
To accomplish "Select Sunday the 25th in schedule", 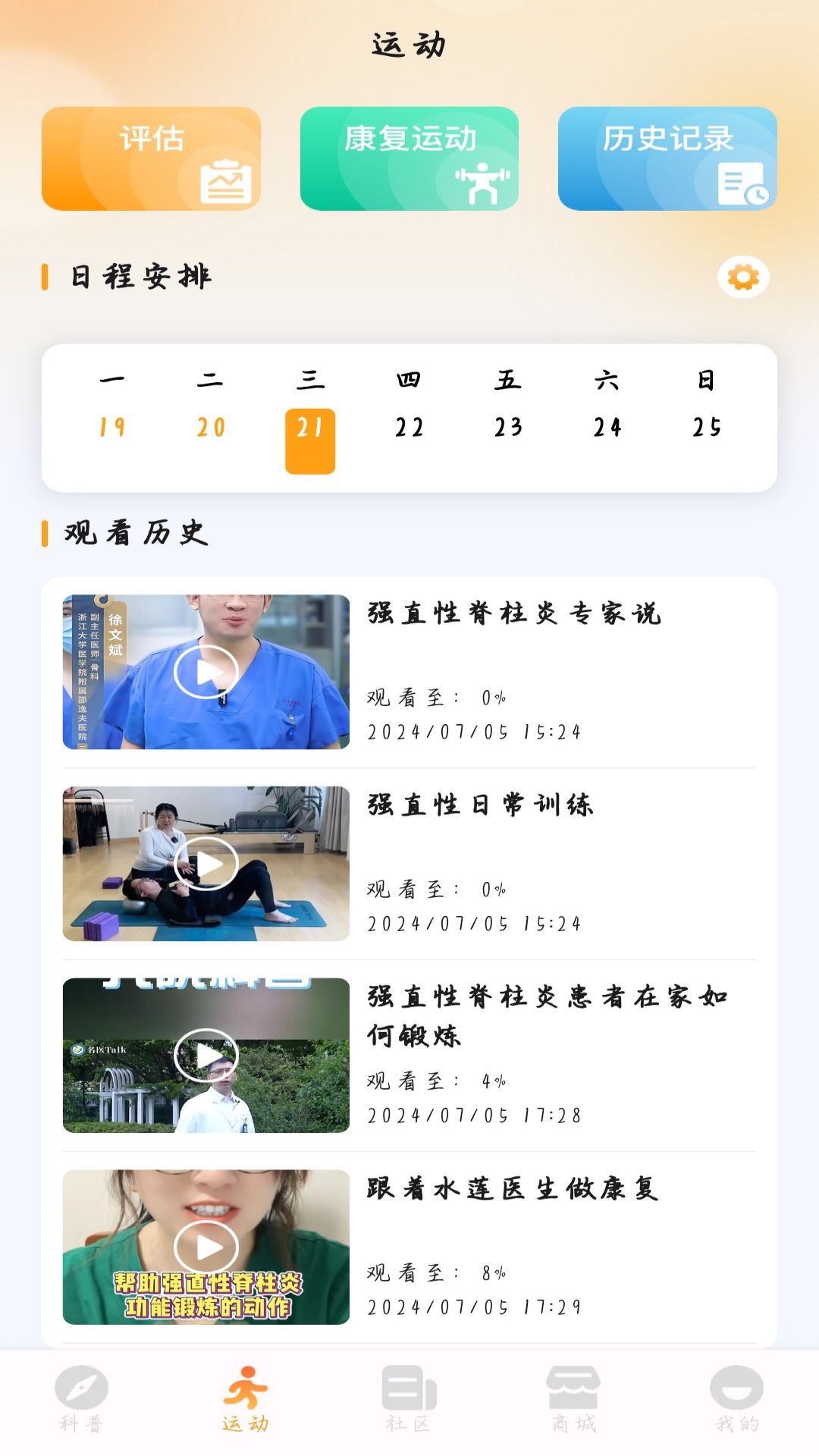I will pos(707,427).
